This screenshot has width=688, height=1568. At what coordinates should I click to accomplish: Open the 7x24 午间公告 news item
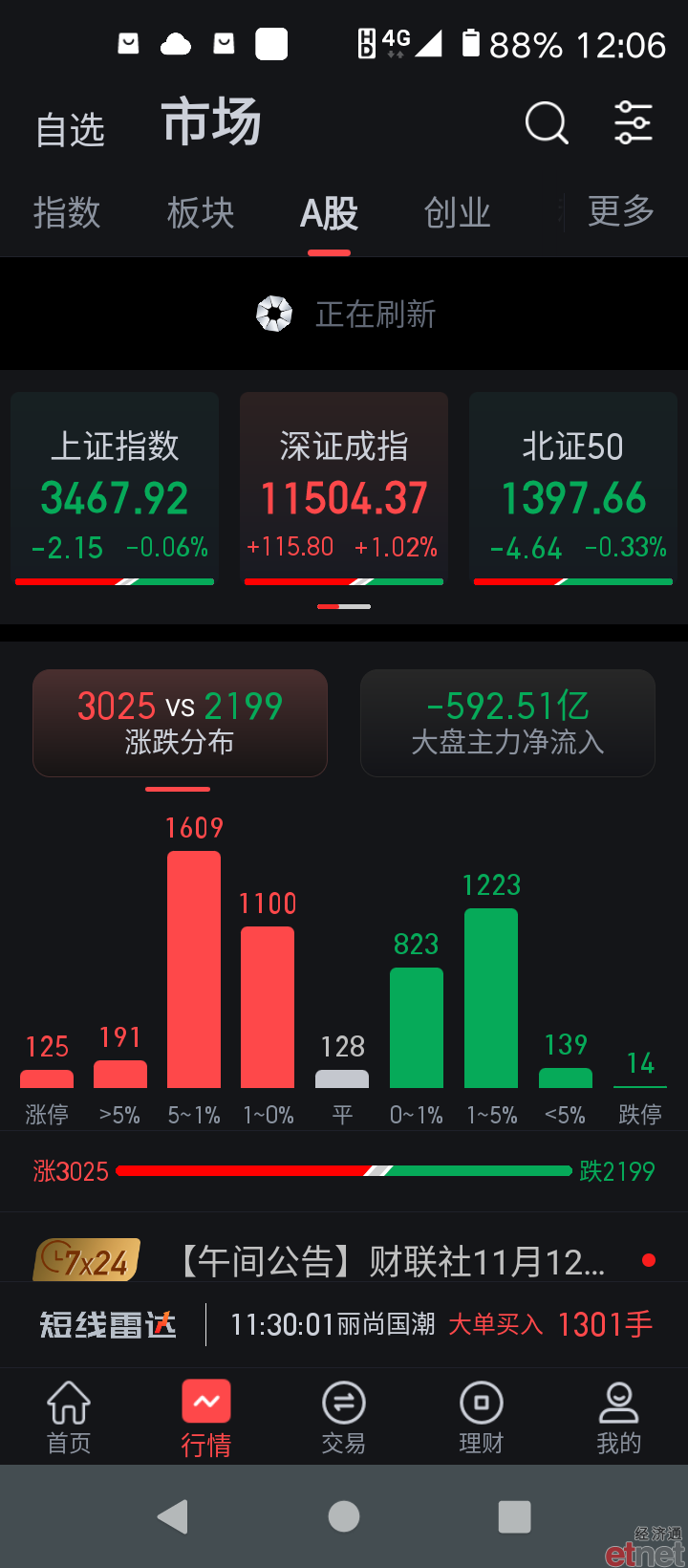(x=344, y=1261)
